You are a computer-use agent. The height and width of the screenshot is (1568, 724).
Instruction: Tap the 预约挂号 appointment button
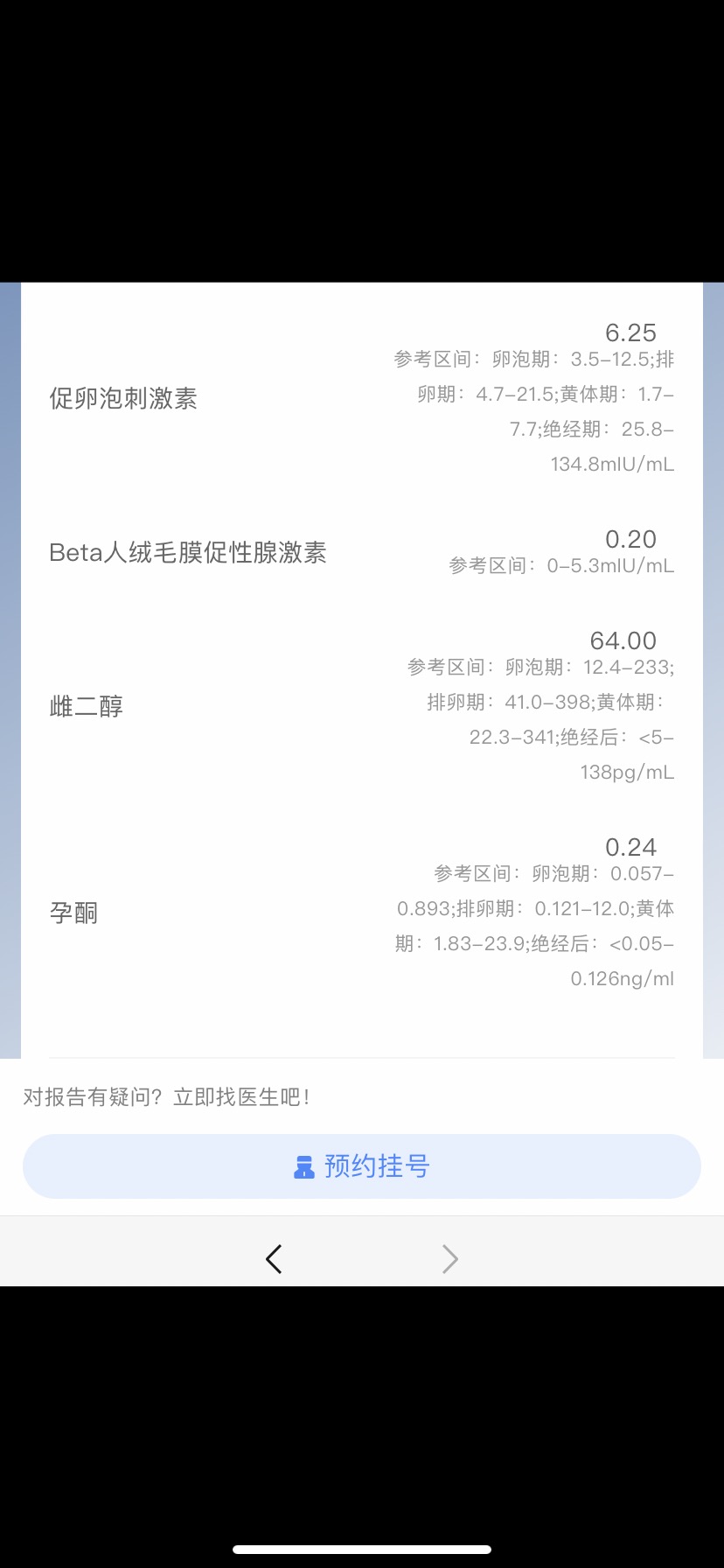tap(362, 1166)
